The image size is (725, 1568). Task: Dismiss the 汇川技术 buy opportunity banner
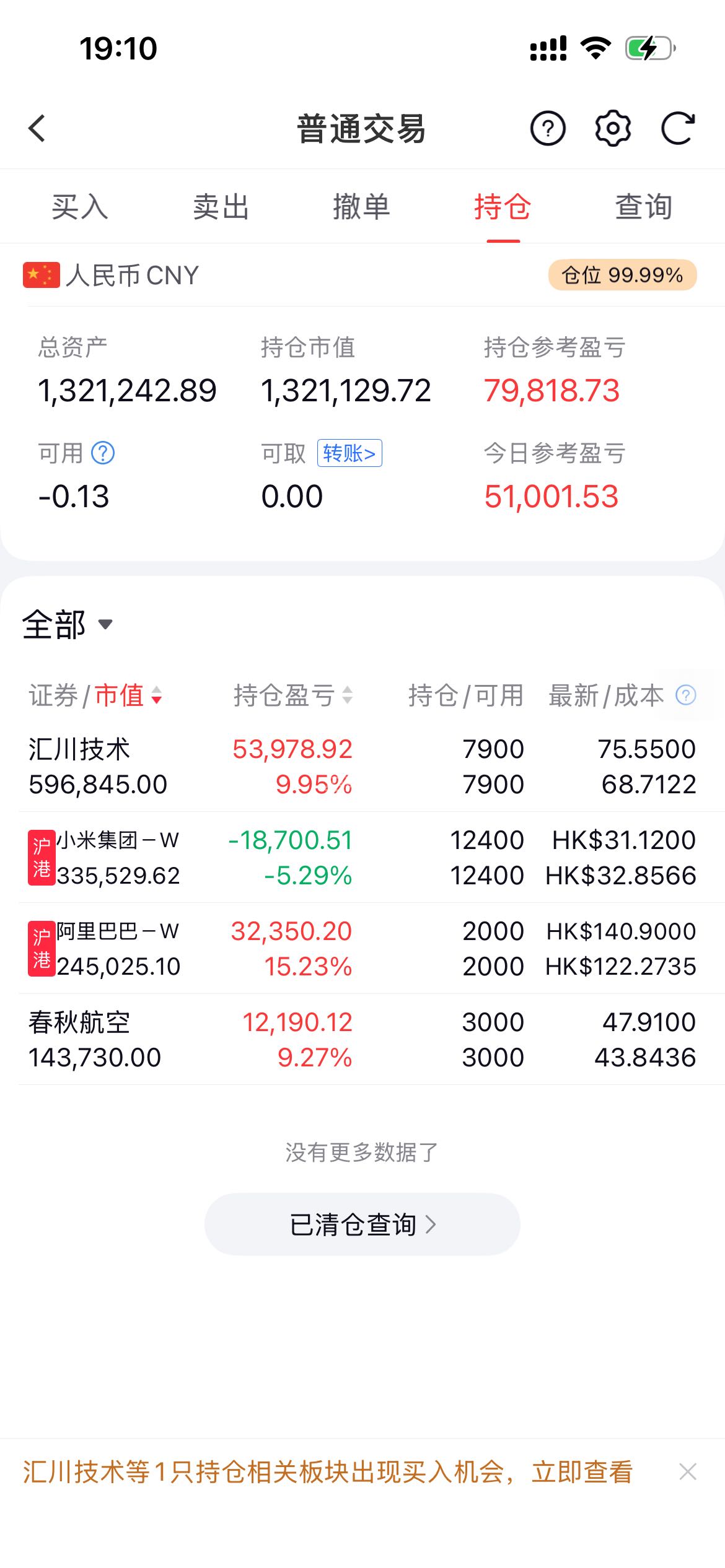pyautogui.click(x=688, y=1471)
